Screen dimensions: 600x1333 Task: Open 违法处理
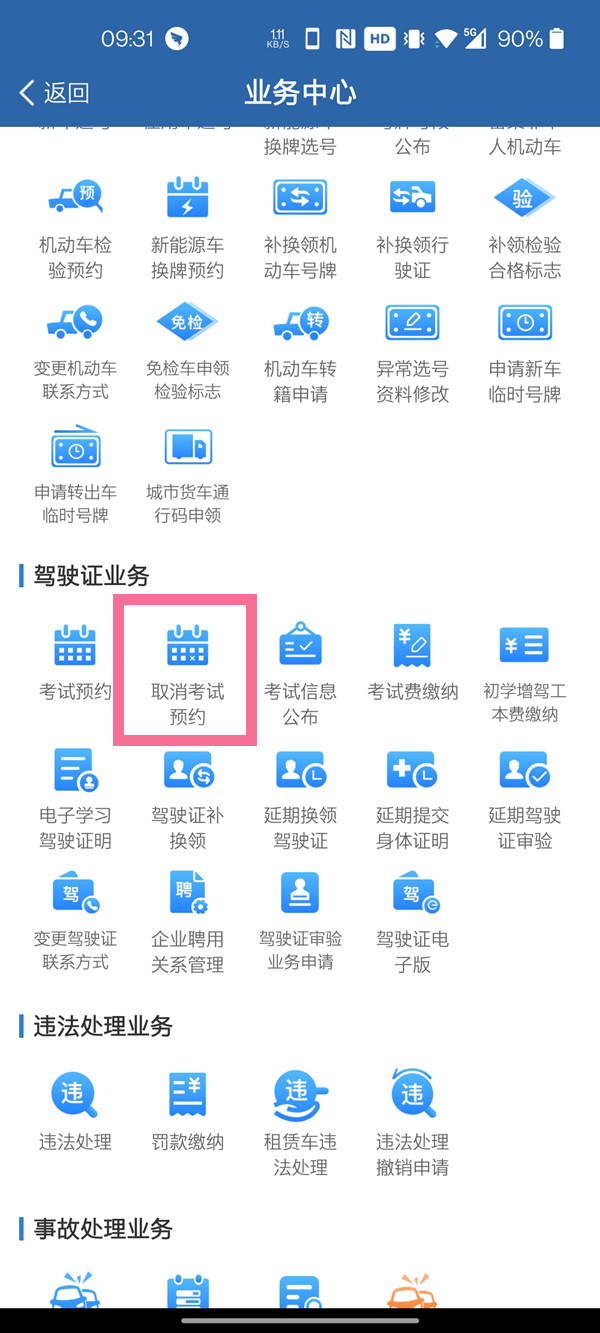(x=75, y=1111)
